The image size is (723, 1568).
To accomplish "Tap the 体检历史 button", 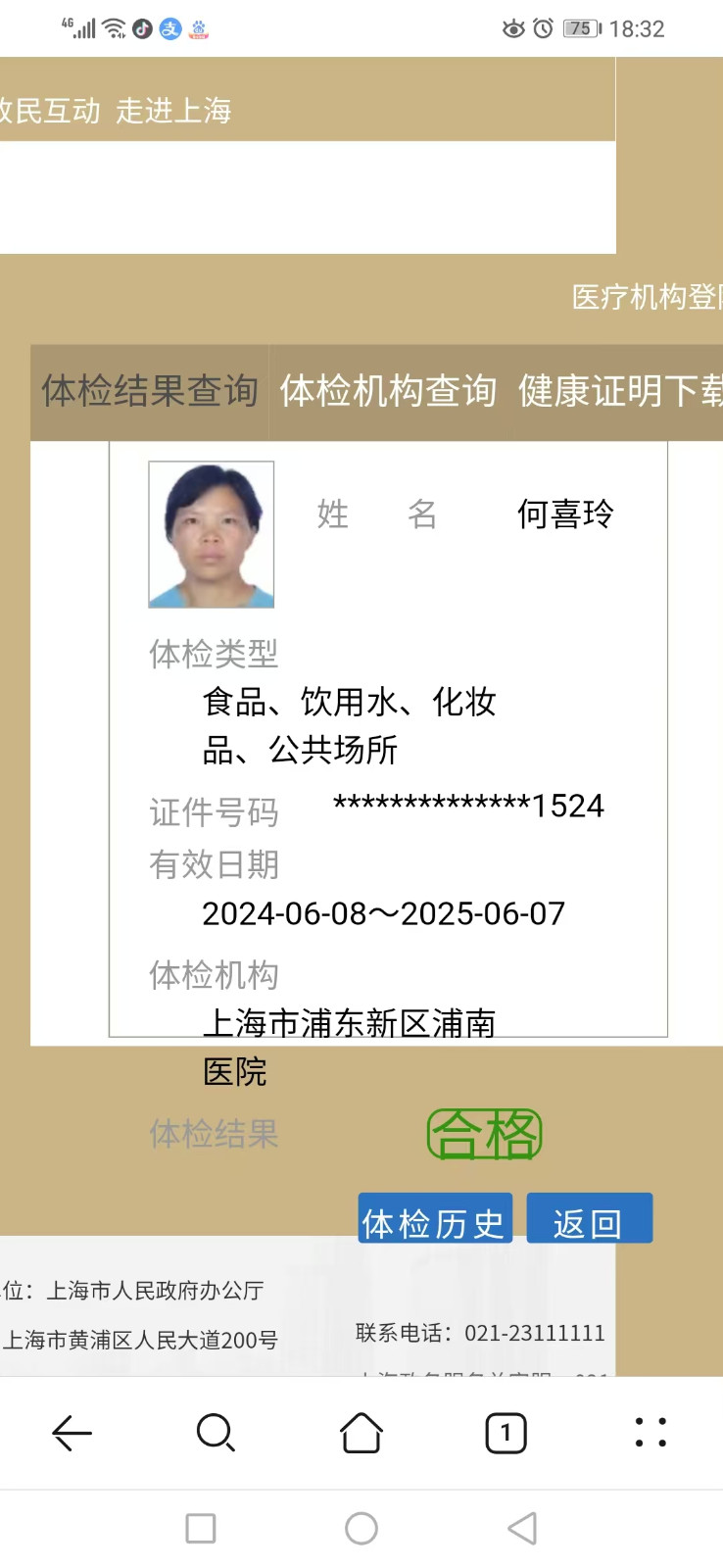I will click(x=434, y=1220).
